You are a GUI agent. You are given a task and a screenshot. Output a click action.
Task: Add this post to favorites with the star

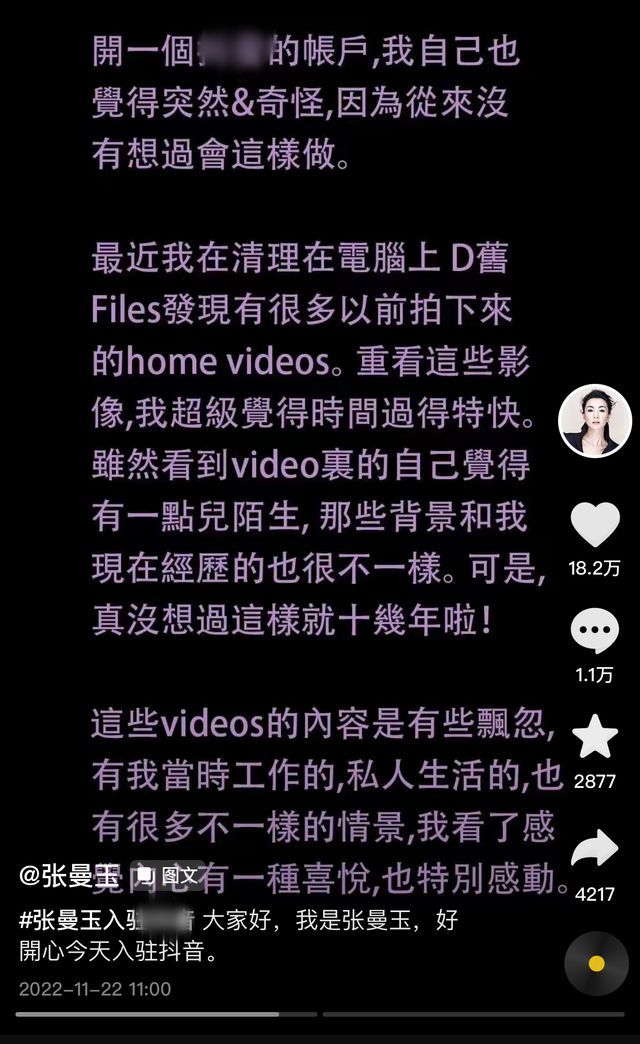pyautogui.click(x=595, y=738)
